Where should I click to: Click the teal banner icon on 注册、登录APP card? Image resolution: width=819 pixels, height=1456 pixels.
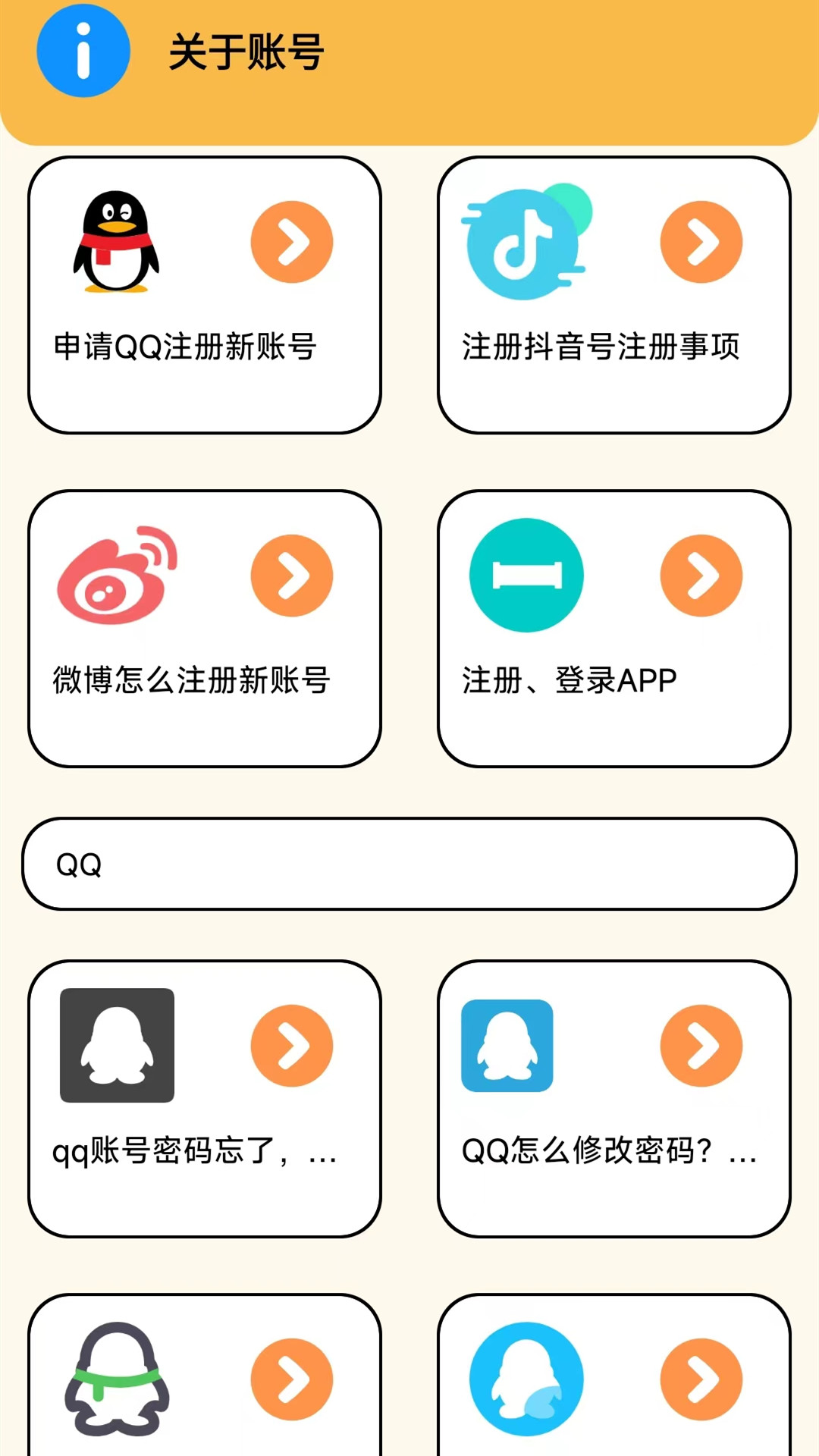click(x=526, y=575)
